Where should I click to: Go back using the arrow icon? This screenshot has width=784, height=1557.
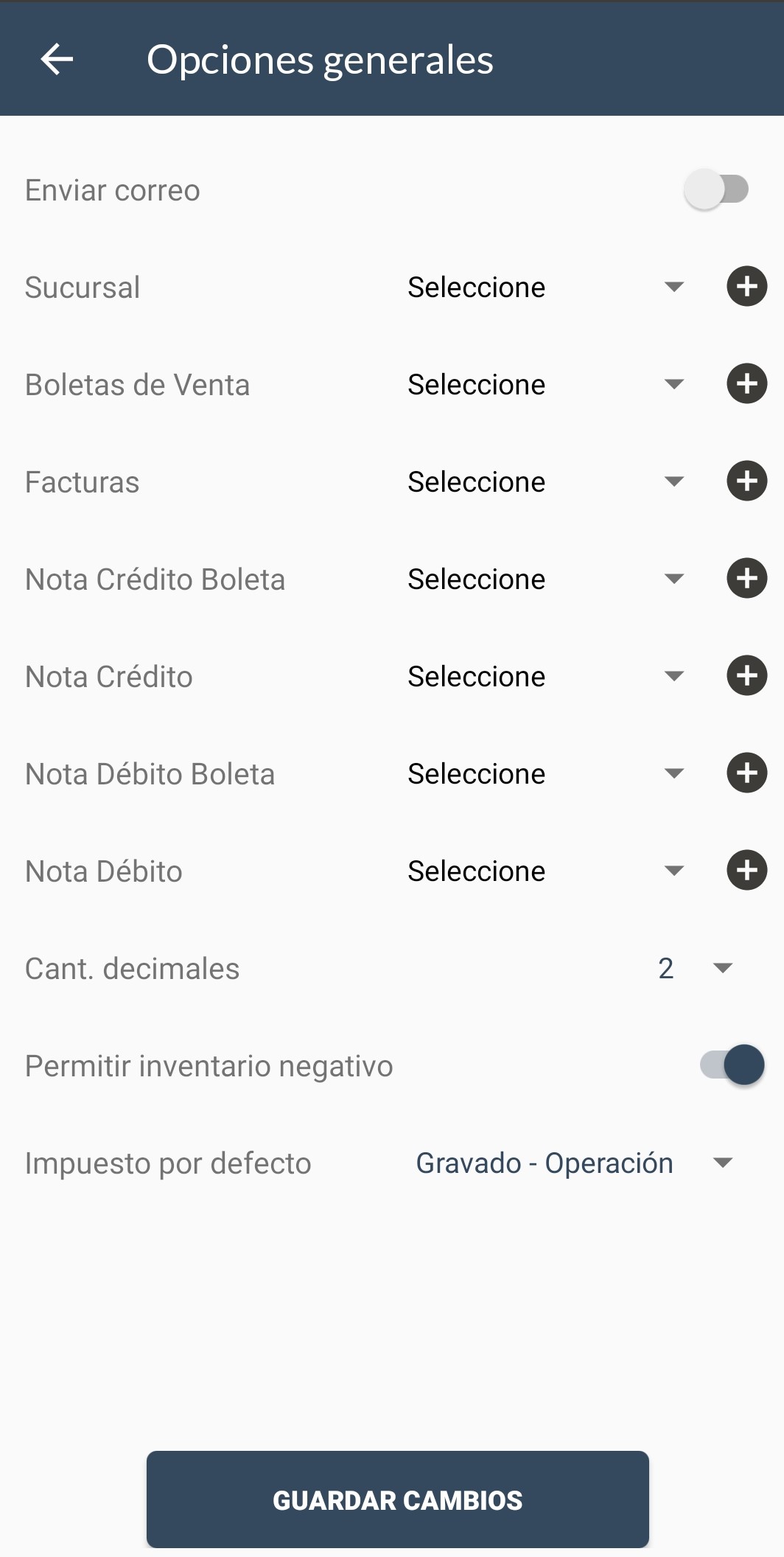[57, 59]
